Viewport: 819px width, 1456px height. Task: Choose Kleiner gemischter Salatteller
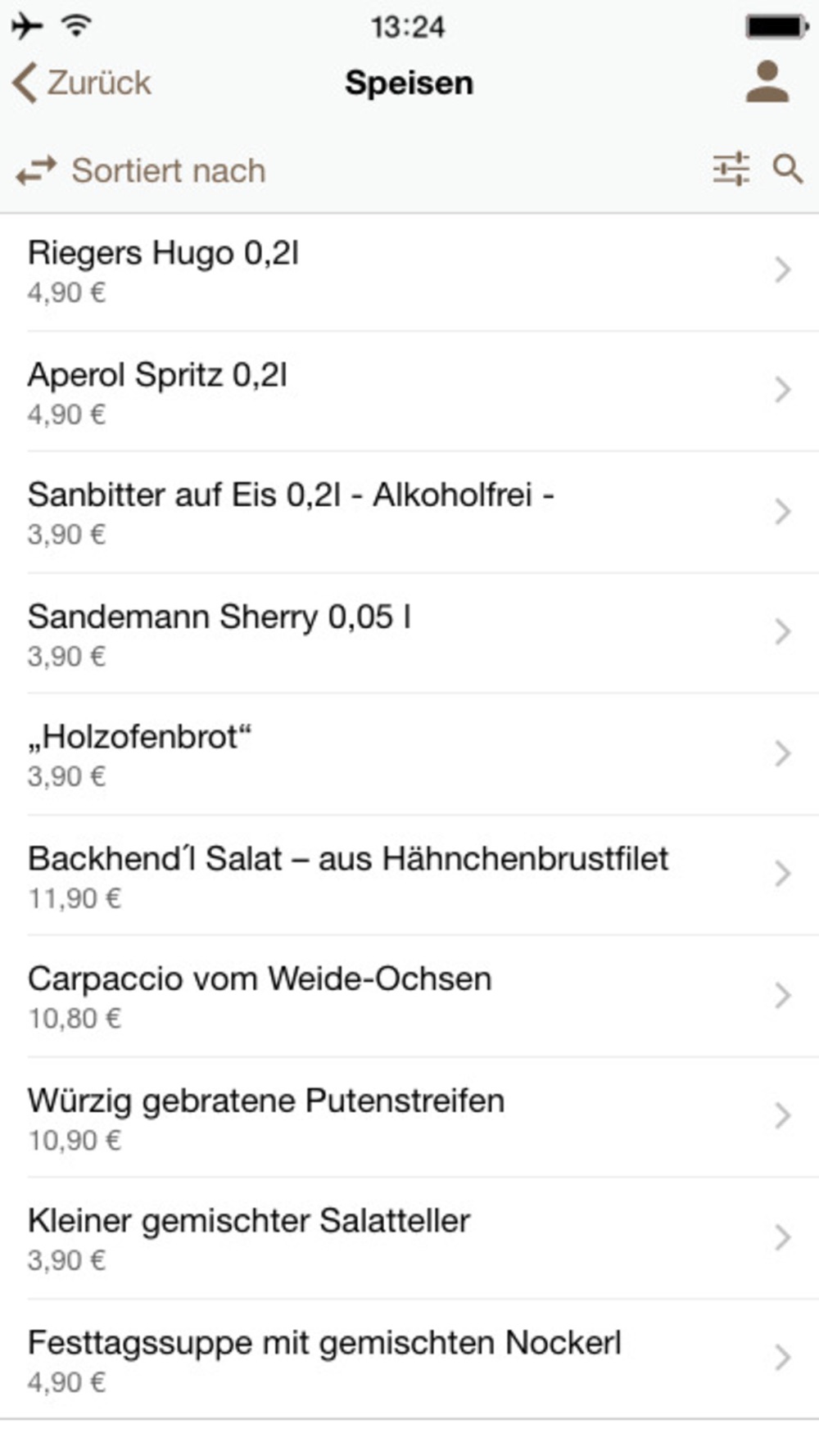click(x=409, y=1238)
